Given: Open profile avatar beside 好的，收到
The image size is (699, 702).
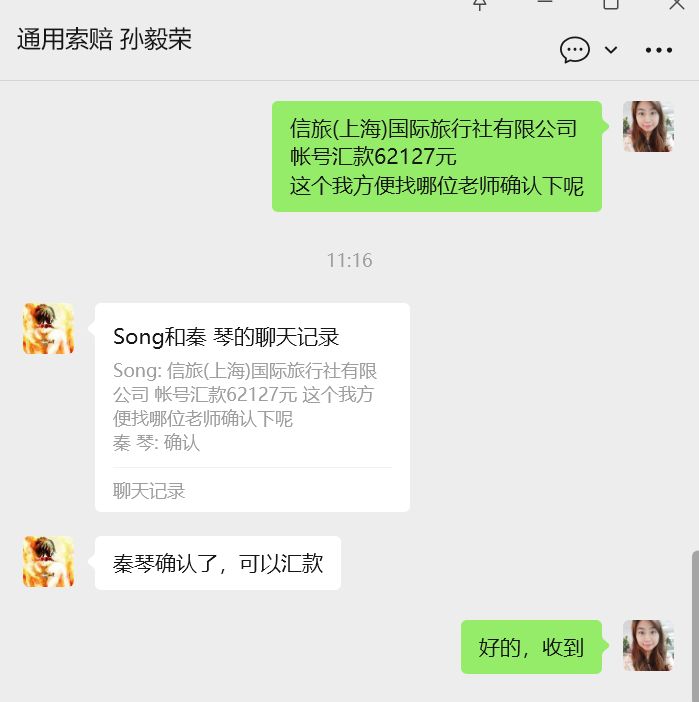Looking at the screenshot, I should click(x=648, y=645).
